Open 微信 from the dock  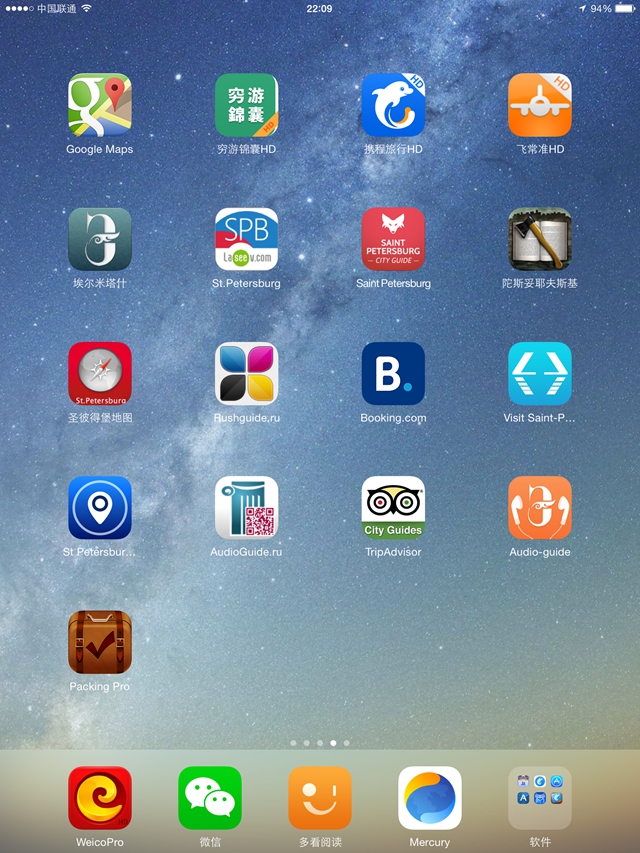210,798
